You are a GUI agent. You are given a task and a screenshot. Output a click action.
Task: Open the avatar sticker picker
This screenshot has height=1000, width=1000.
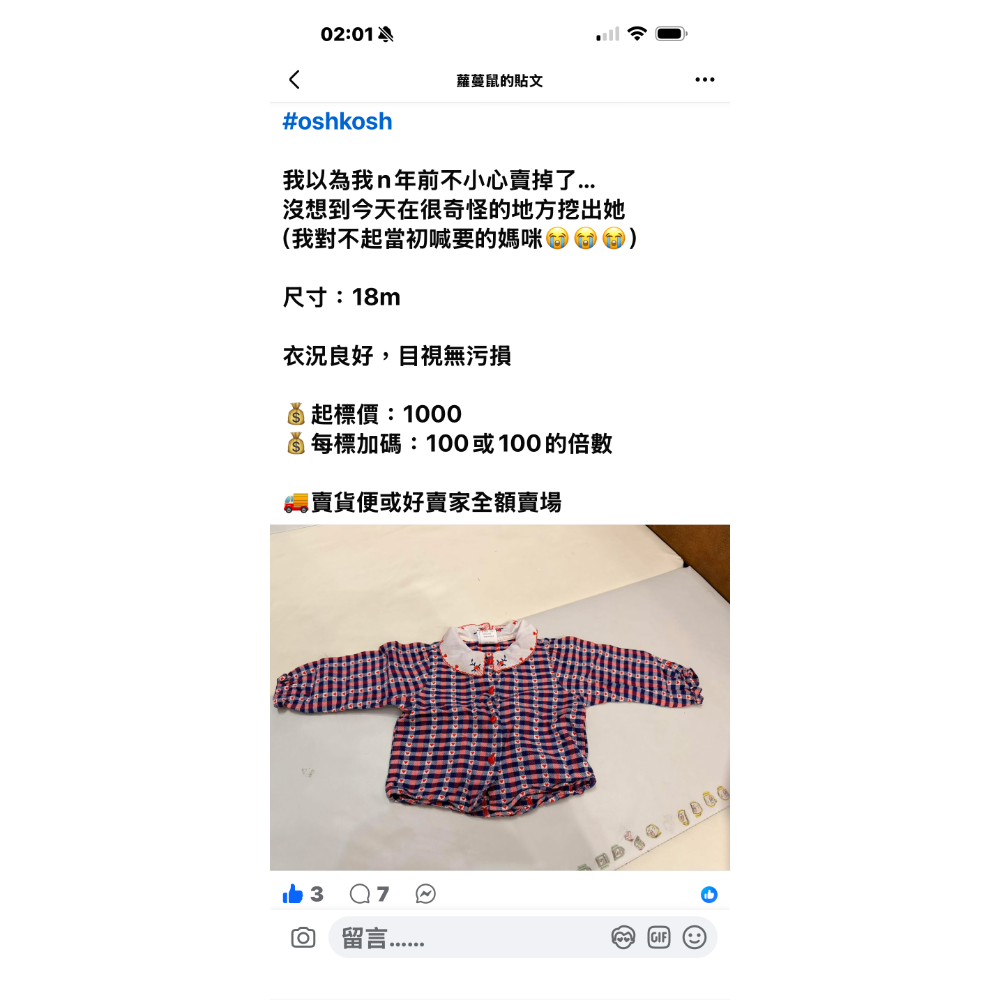(623, 938)
